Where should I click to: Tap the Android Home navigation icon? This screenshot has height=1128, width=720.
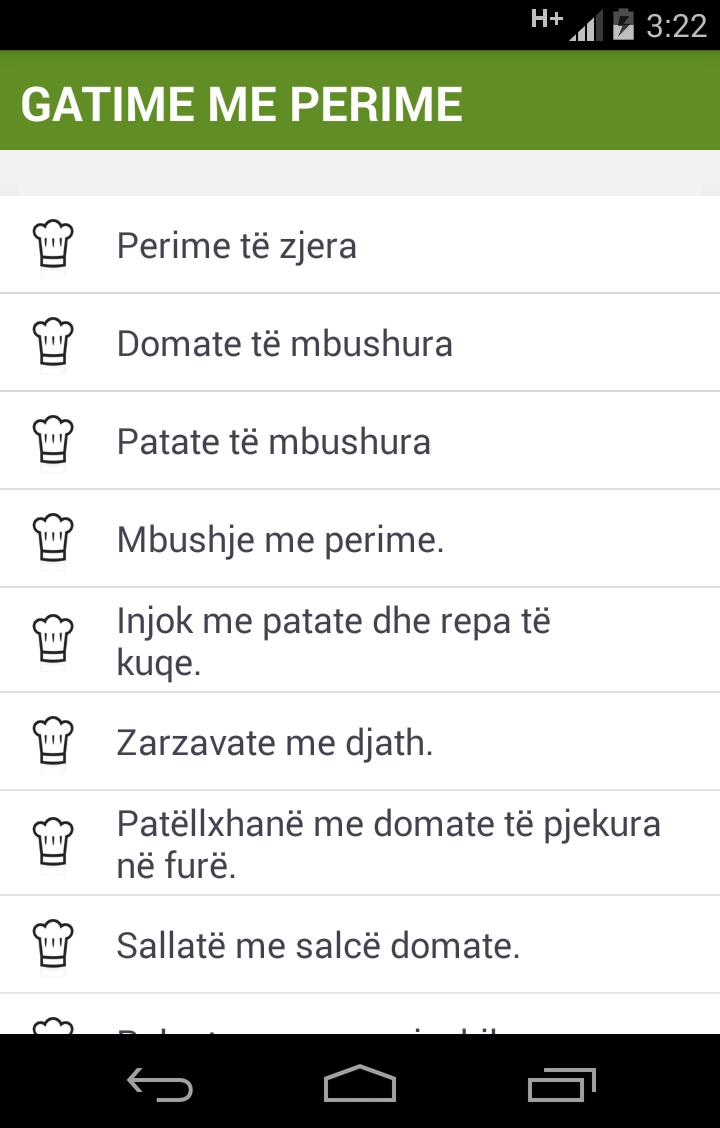tap(360, 1083)
